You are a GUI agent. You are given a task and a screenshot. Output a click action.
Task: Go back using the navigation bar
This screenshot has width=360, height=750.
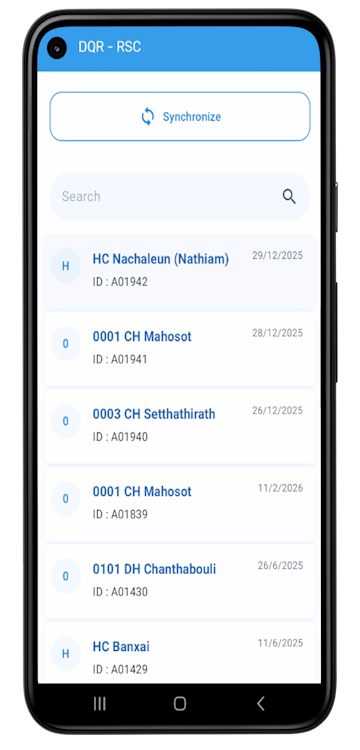260,703
